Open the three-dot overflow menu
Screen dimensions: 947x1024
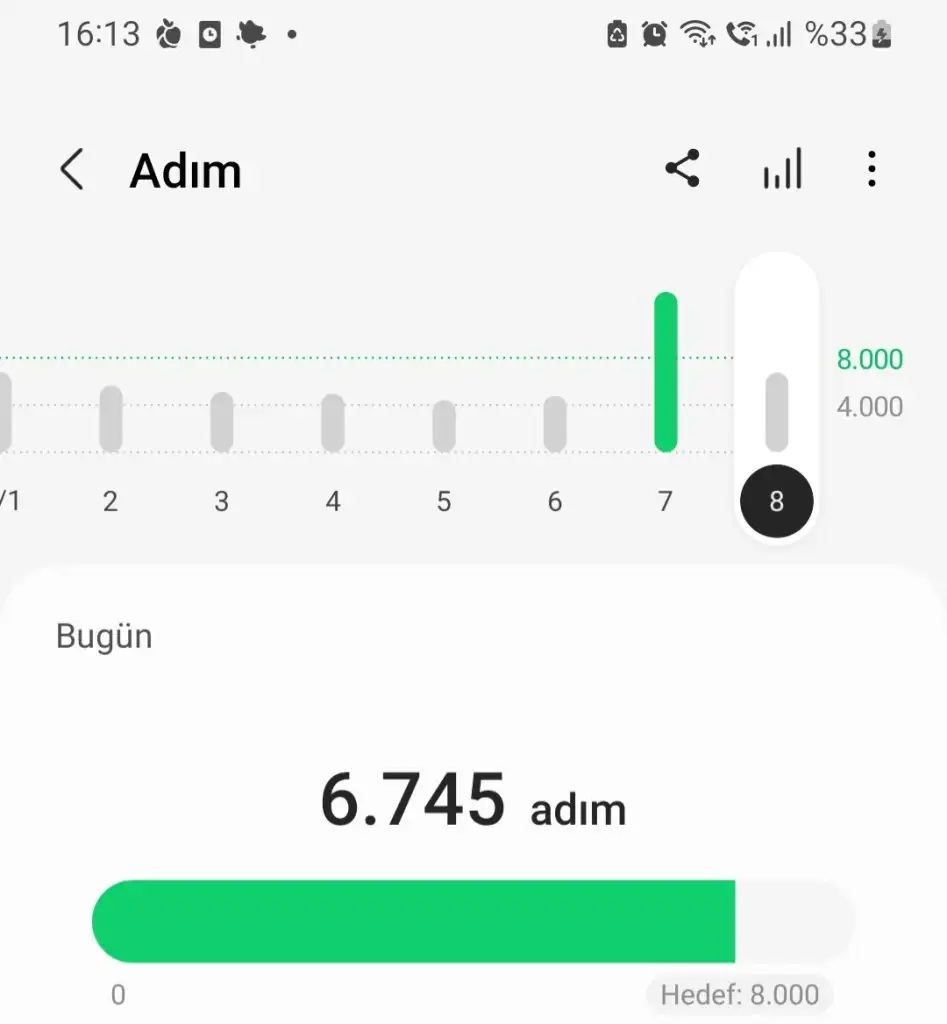coord(872,170)
